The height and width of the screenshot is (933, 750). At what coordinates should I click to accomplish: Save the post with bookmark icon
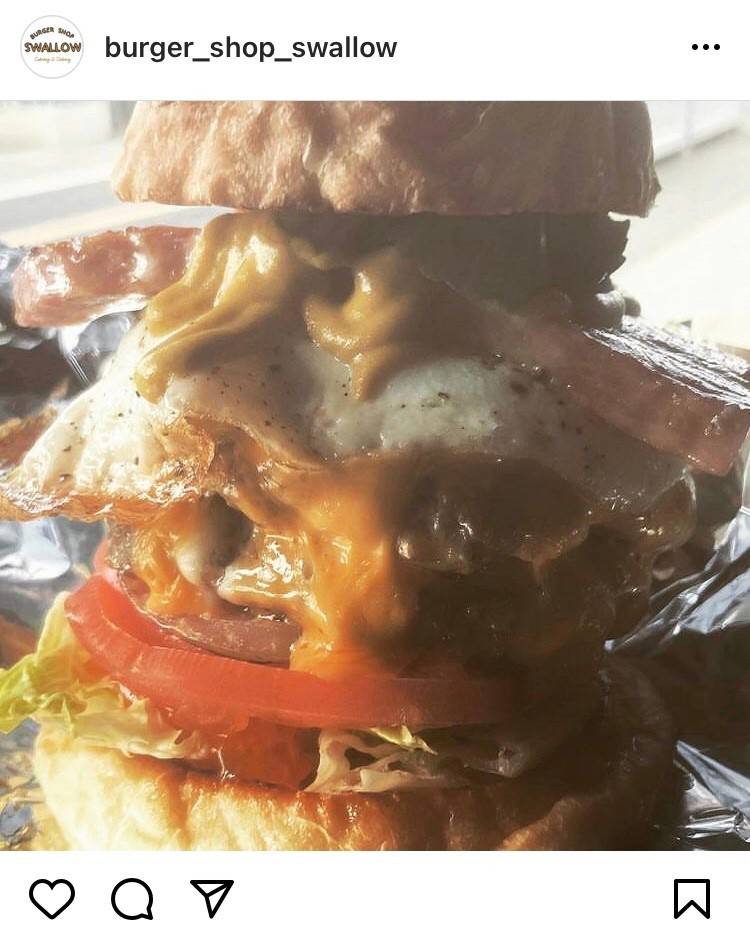coord(692,898)
